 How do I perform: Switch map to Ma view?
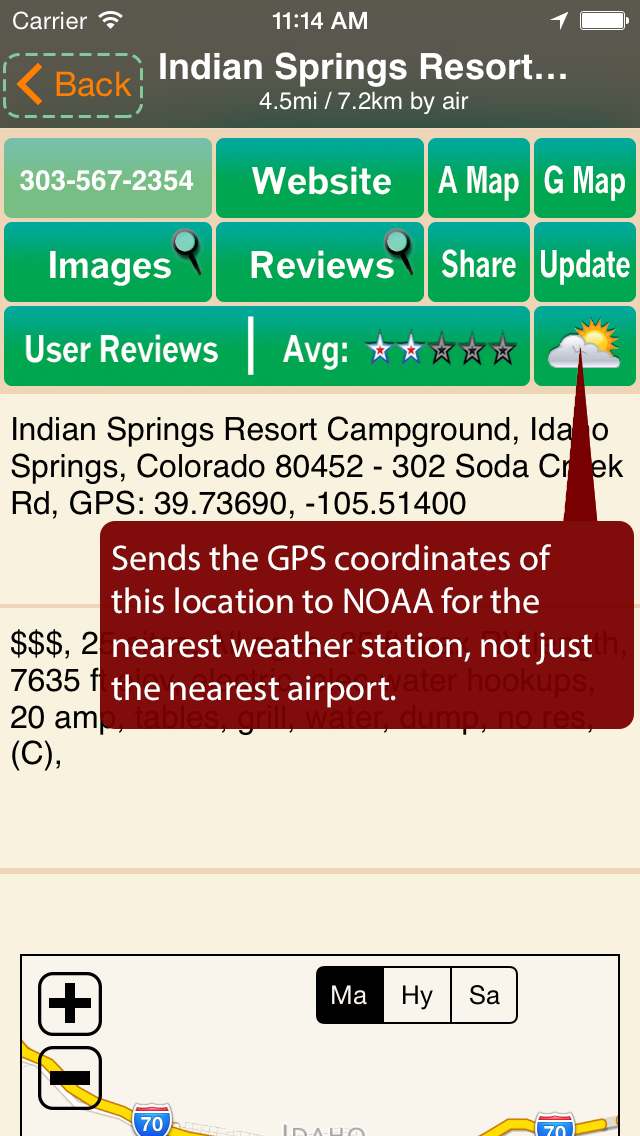(x=349, y=995)
